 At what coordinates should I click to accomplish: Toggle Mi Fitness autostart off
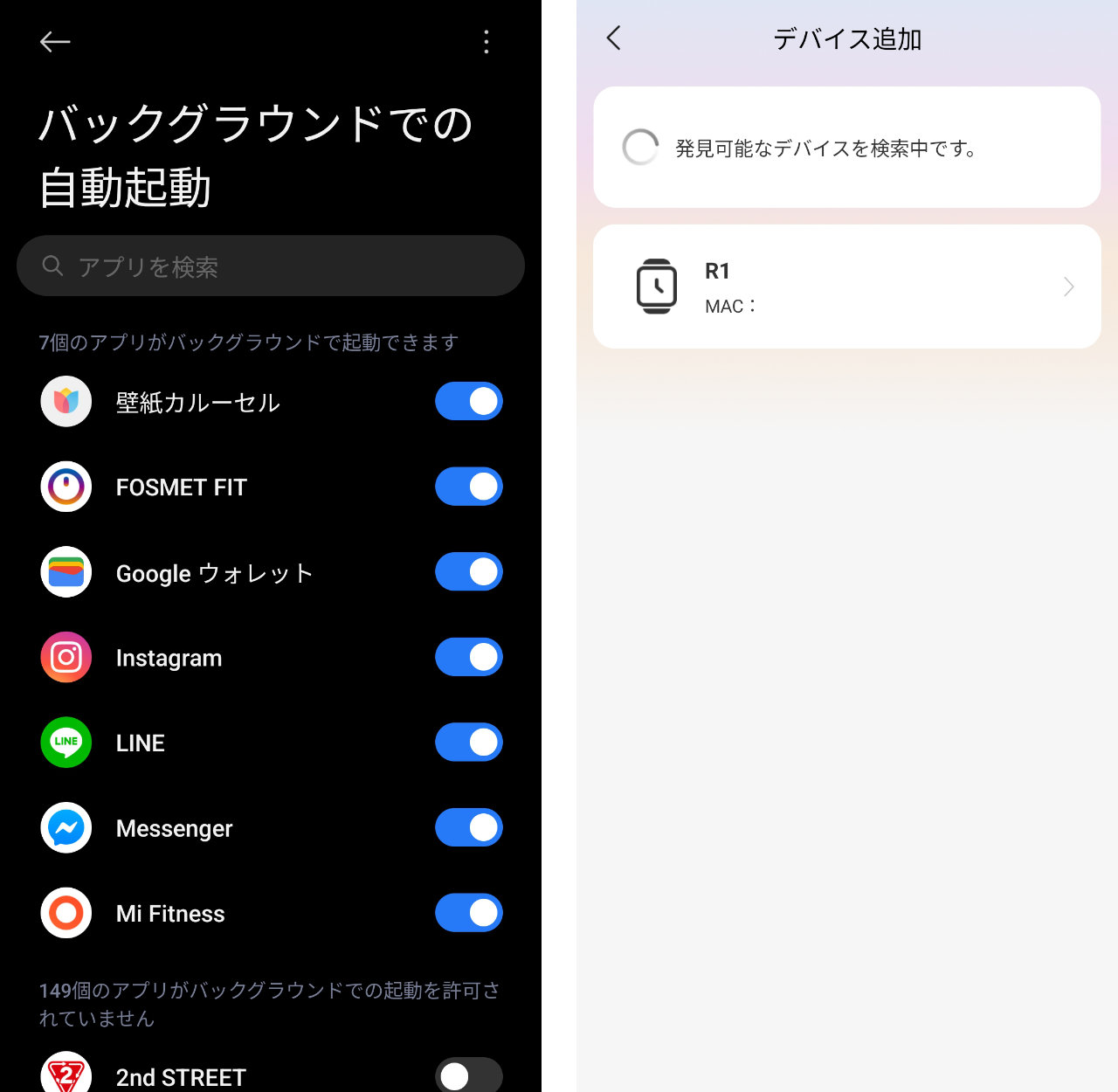(468, 913)
